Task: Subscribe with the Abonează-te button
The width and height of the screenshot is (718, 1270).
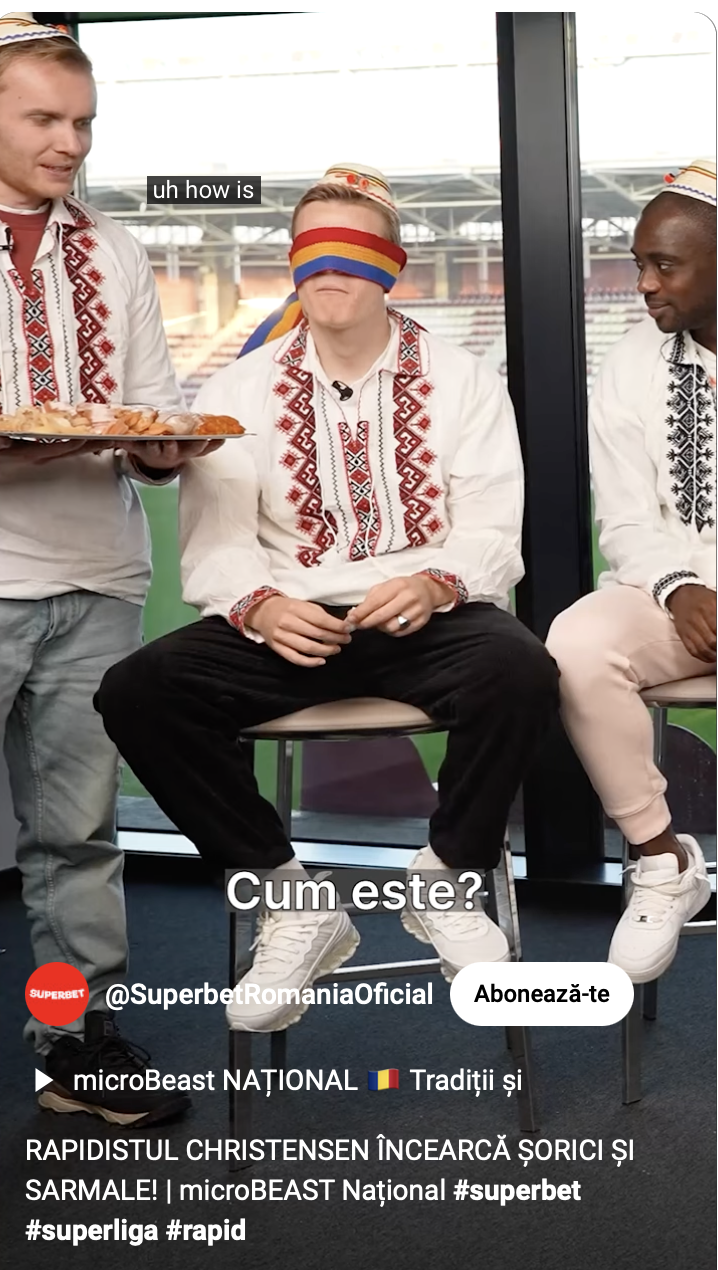Action: click(x=541, y=994)
